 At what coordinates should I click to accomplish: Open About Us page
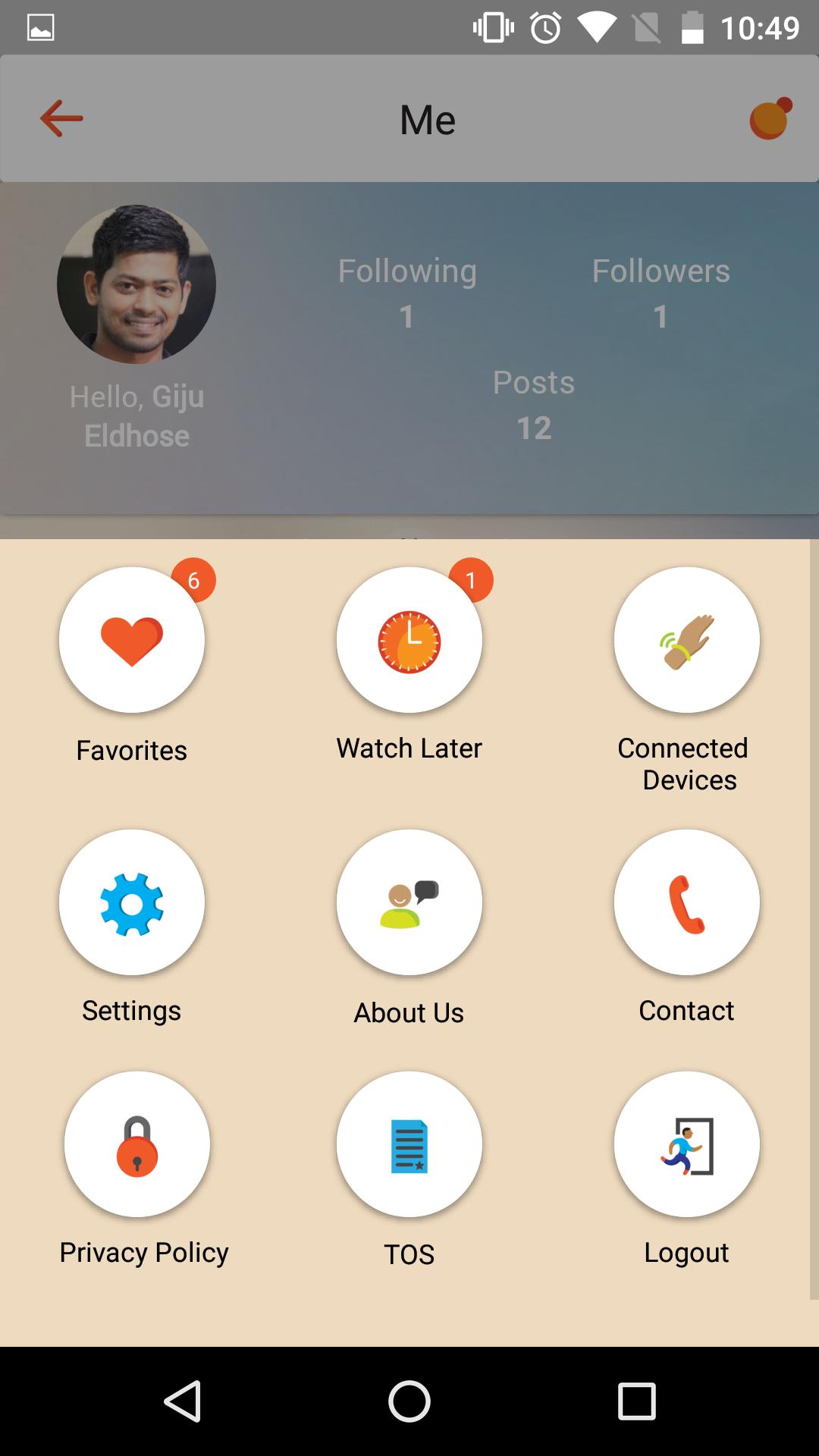tap(409, 902)
